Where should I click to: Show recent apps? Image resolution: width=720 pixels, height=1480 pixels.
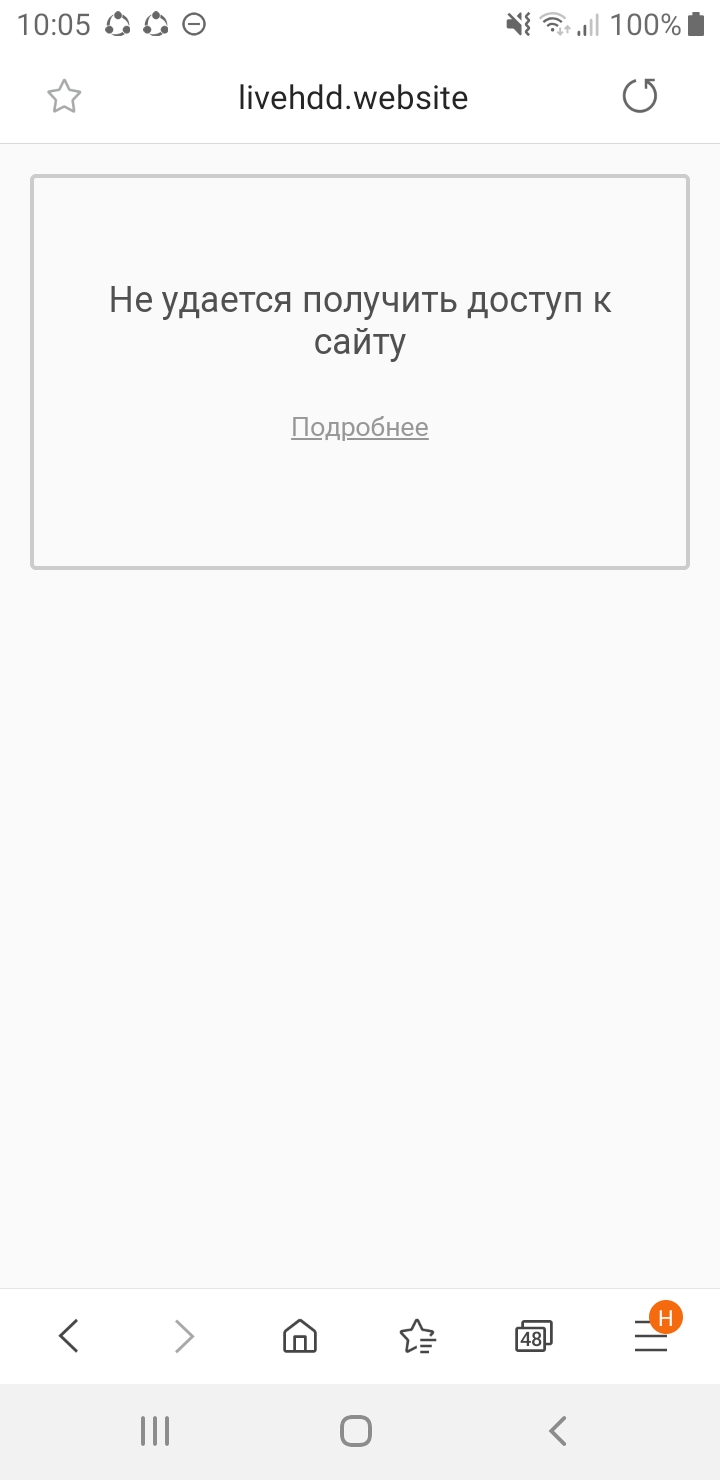pos(155,1431)
